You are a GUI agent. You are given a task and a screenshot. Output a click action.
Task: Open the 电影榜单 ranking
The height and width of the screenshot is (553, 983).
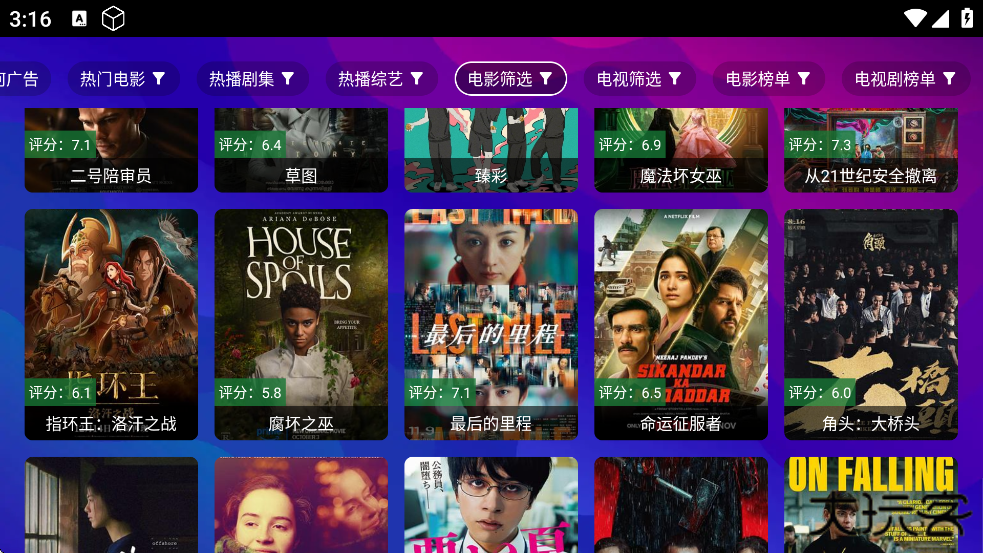click(768, 79)
